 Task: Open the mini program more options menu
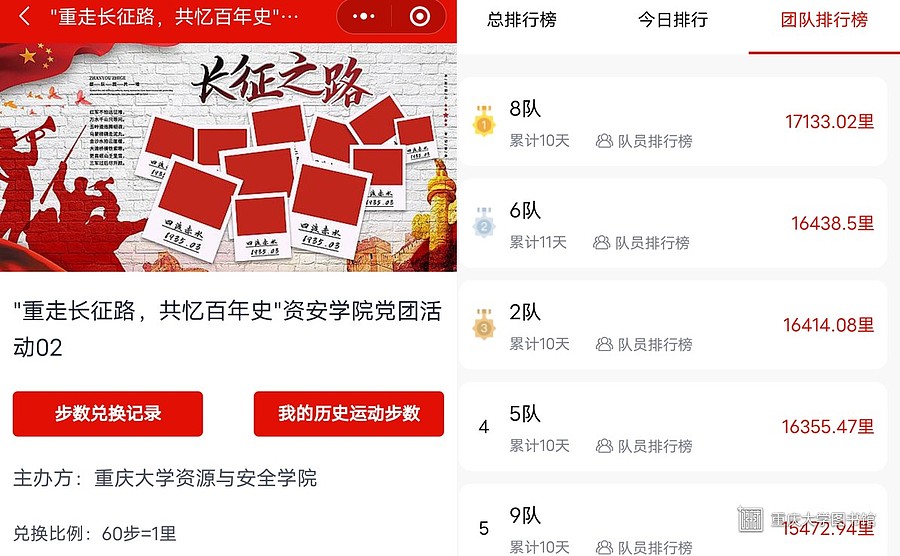click(366, 17)
